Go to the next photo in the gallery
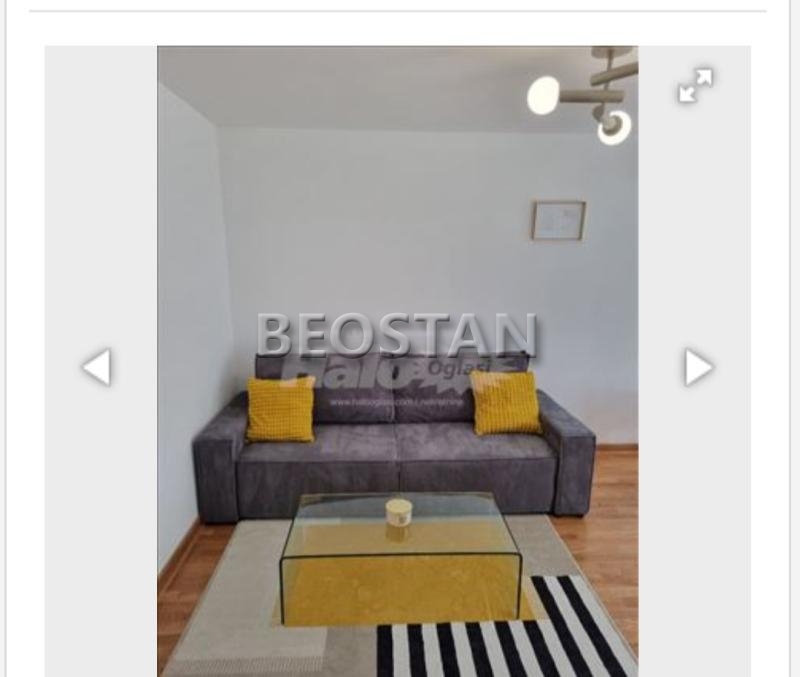Viewport: 800px width, 677px height. [x=698, y=367]
